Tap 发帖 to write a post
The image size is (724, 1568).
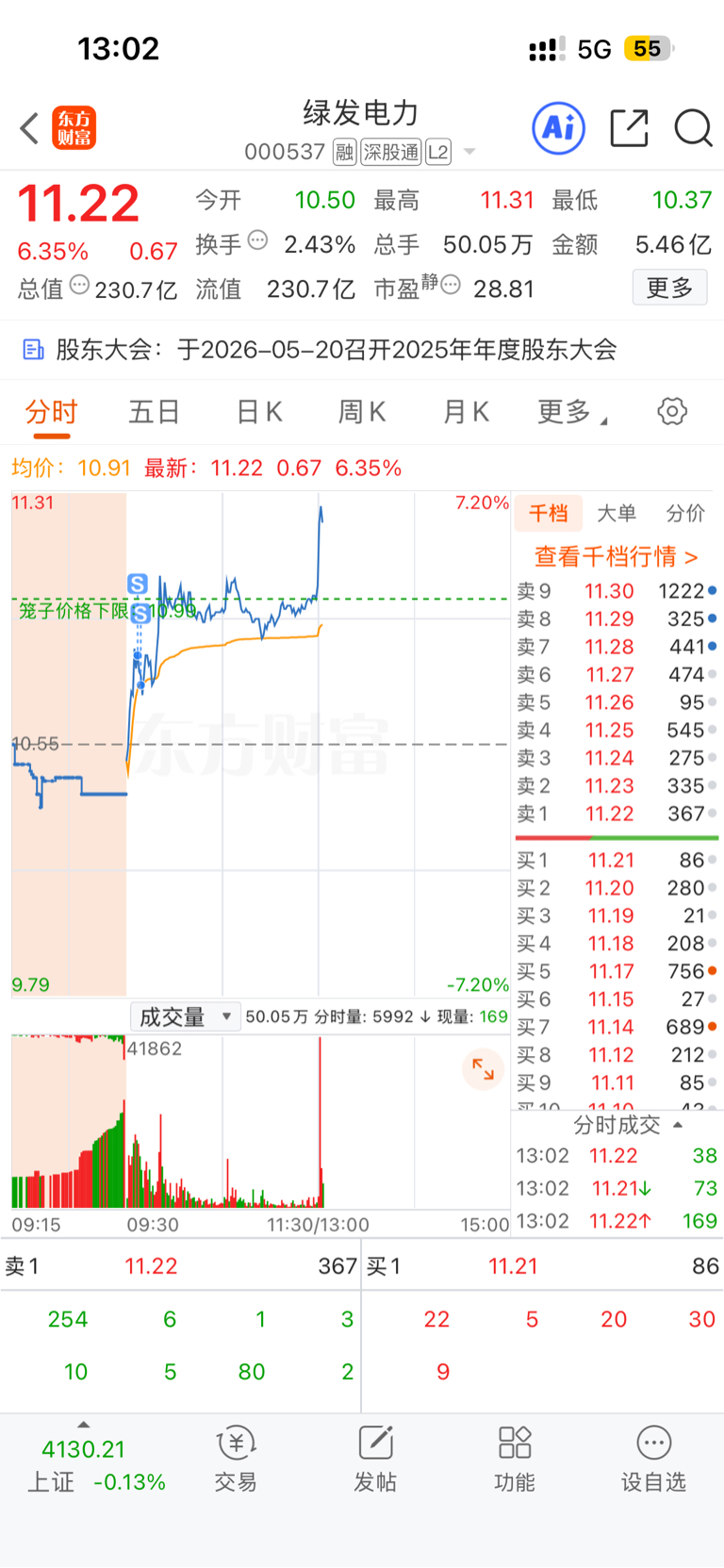pos(375,1459)
